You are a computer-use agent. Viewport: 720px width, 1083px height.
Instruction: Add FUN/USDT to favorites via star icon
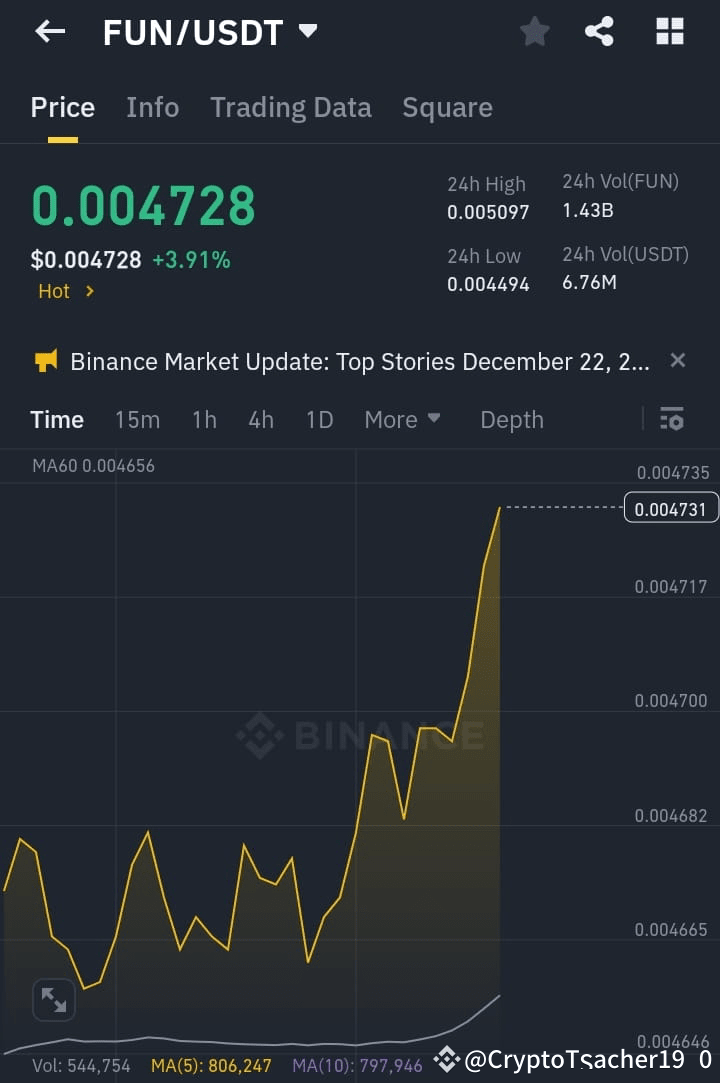coord(534,31)
